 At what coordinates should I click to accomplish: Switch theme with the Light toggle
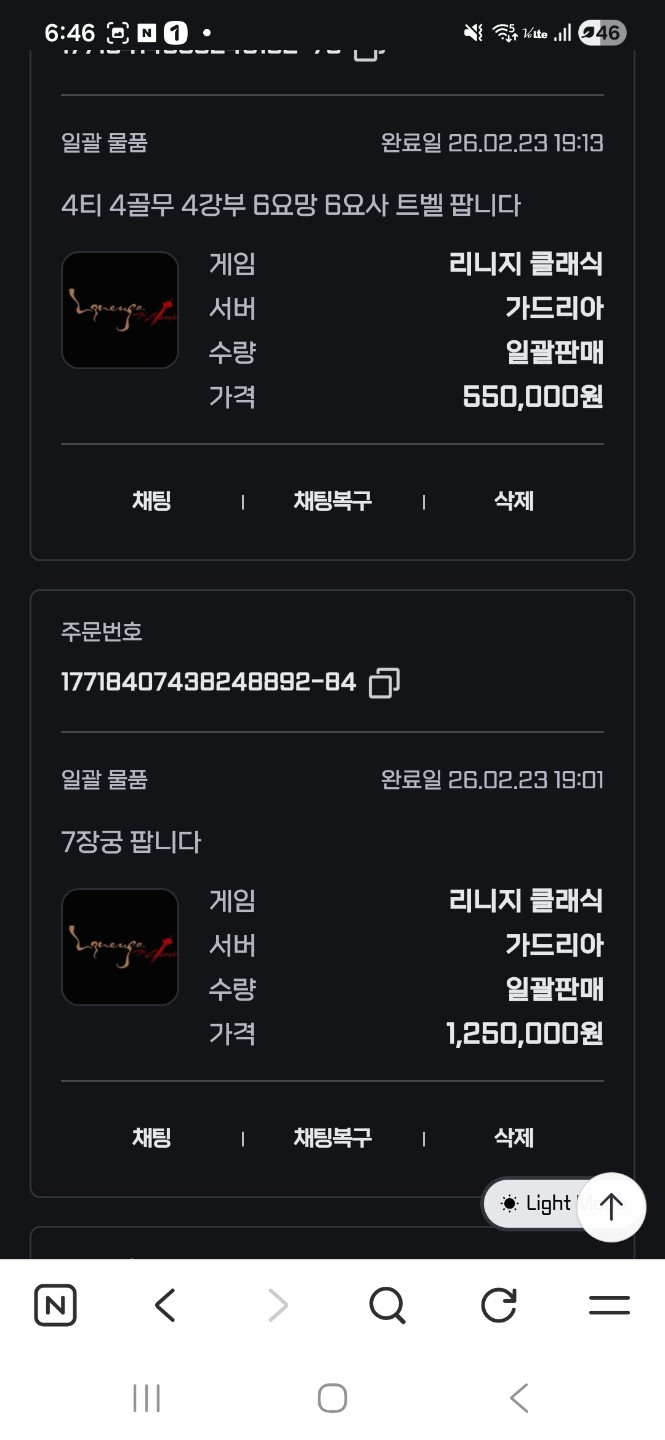534,1204
